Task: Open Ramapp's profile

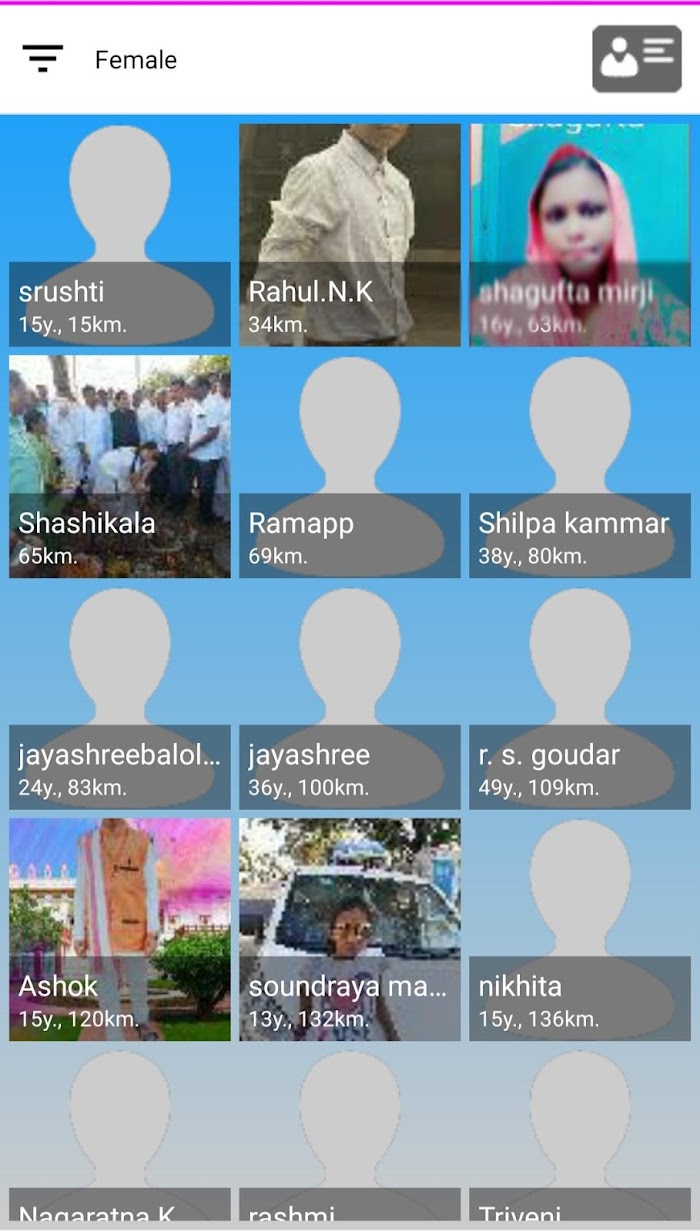Action: click(x=350, y=467)
